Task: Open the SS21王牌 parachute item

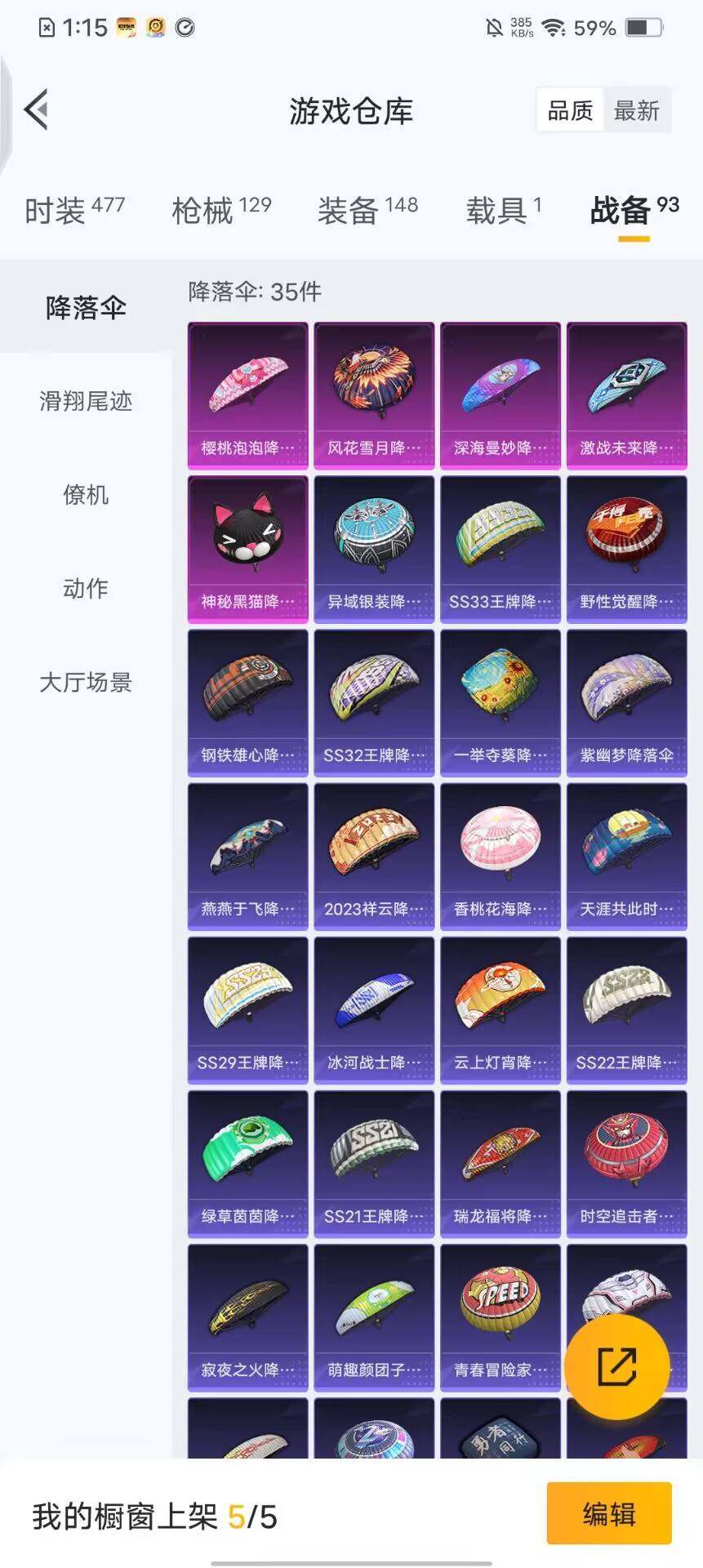Action: (374, 1164)
